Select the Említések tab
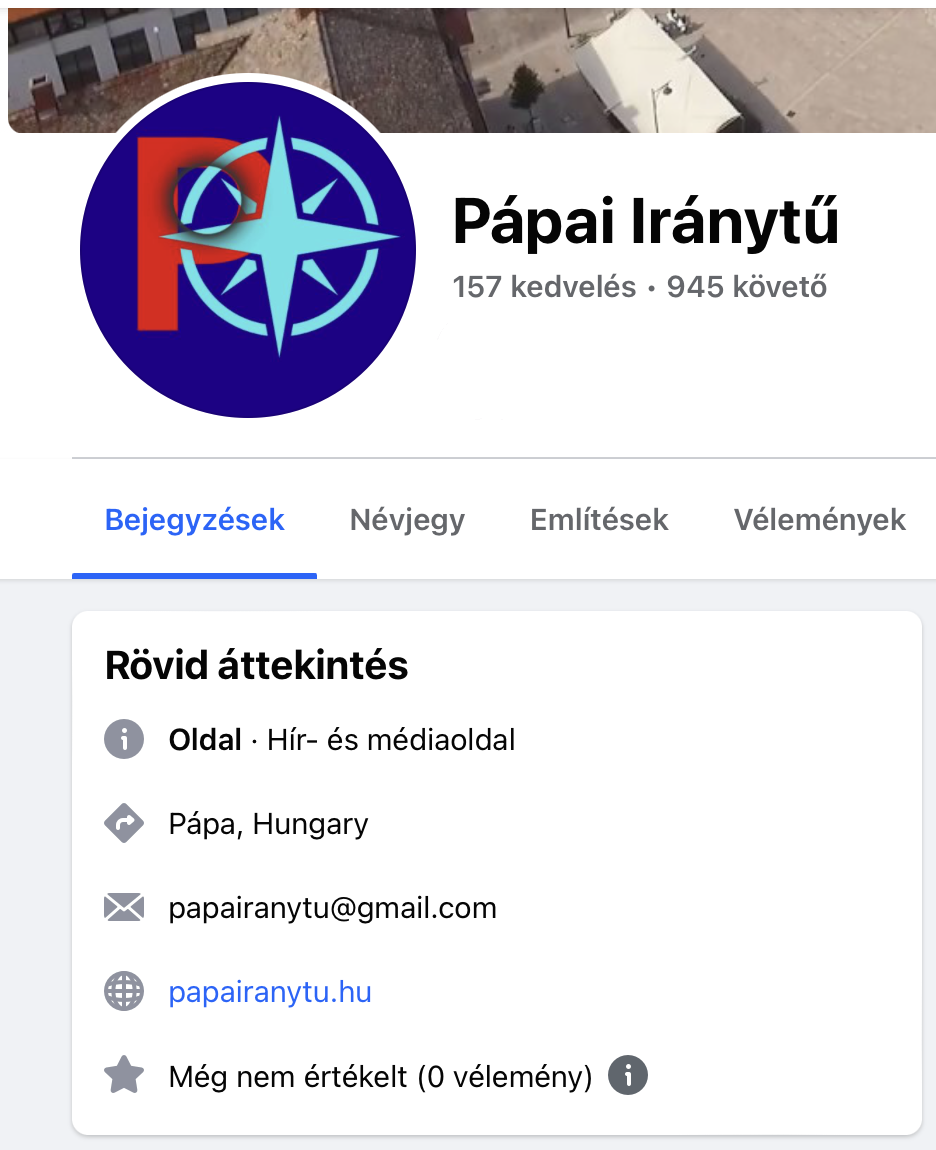The width and height of the screenshot is (936, 1150). (x=599, y=520)
